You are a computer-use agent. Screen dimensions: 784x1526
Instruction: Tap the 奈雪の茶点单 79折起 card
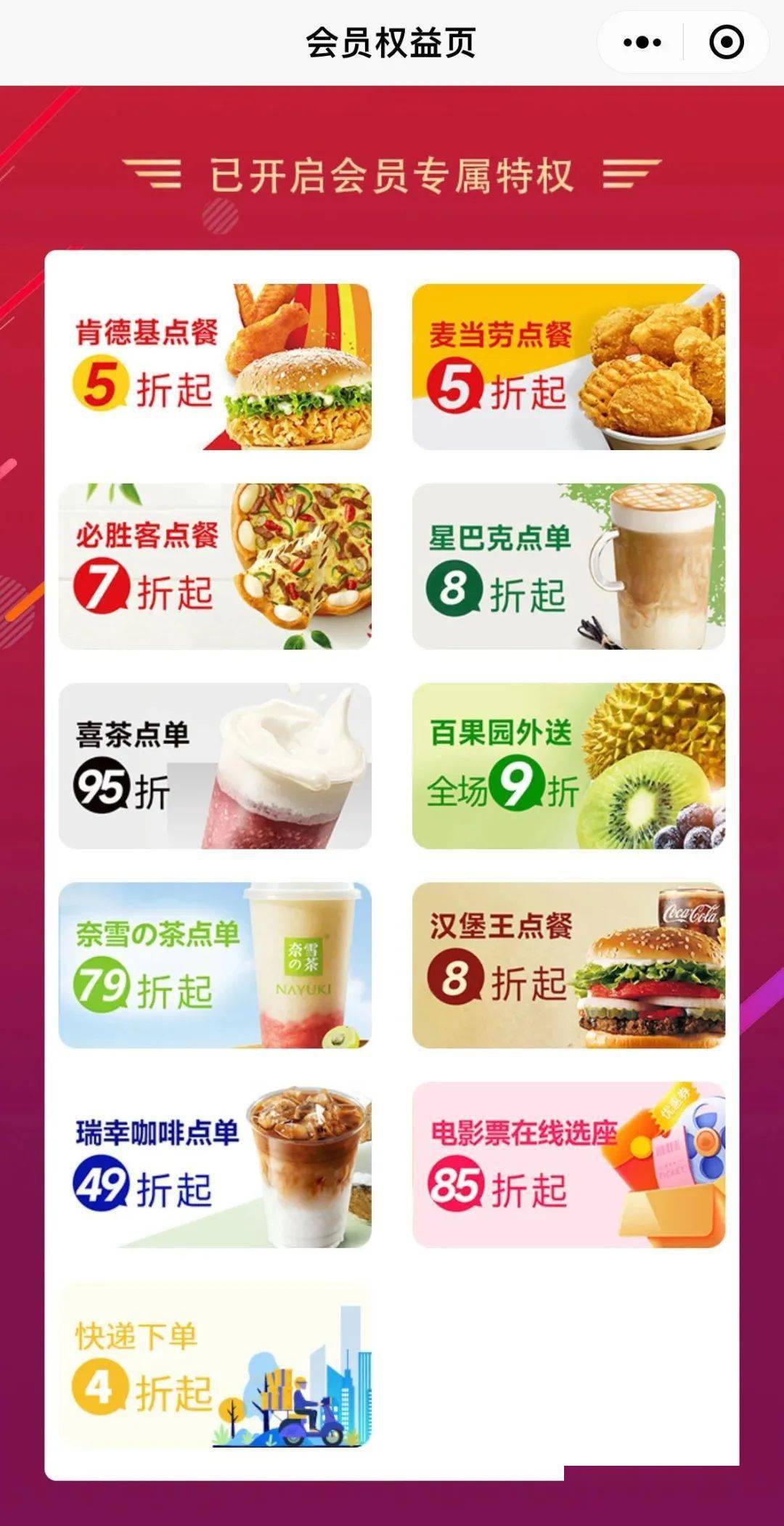coord(215,966)
